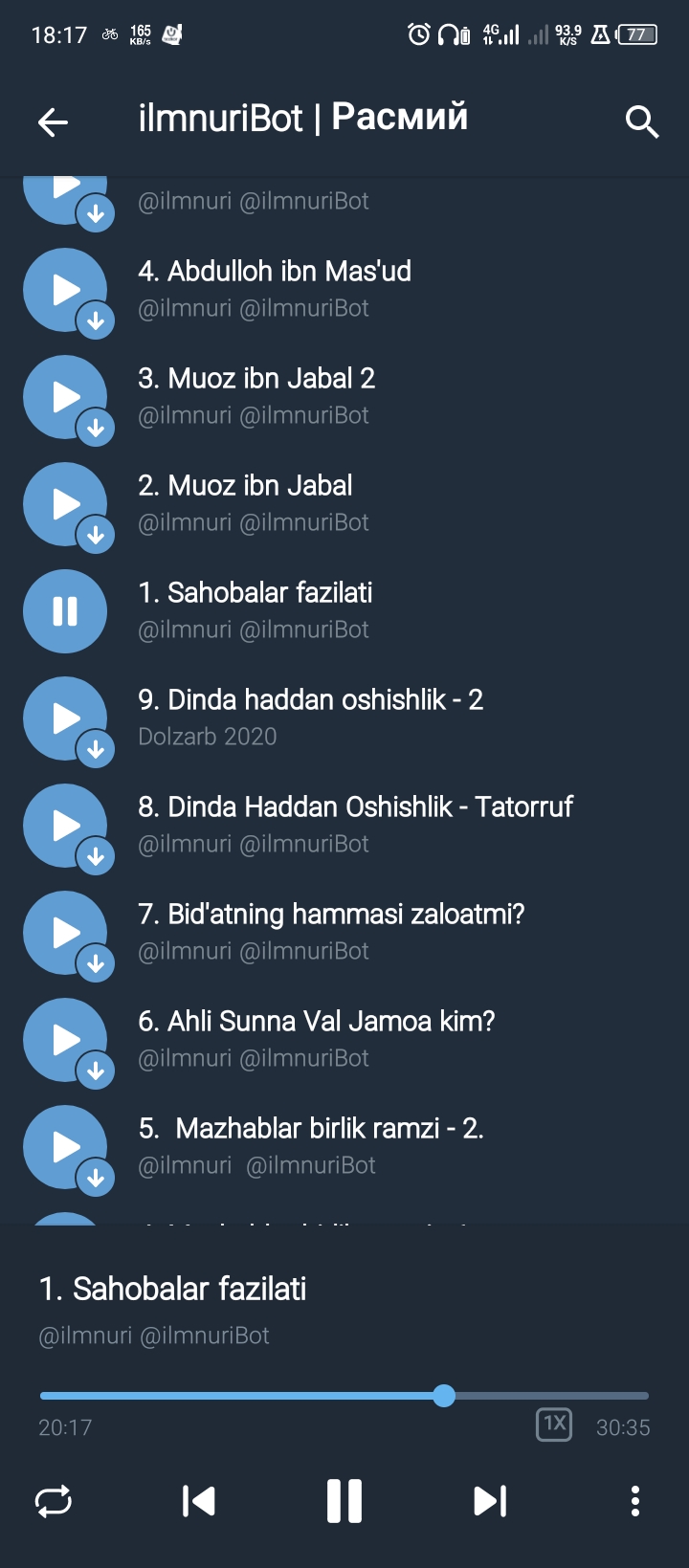Play 5. Mazhablar birlik ramzi - 2.
The image size is (689, 1568).
[x=65, y=1147]
